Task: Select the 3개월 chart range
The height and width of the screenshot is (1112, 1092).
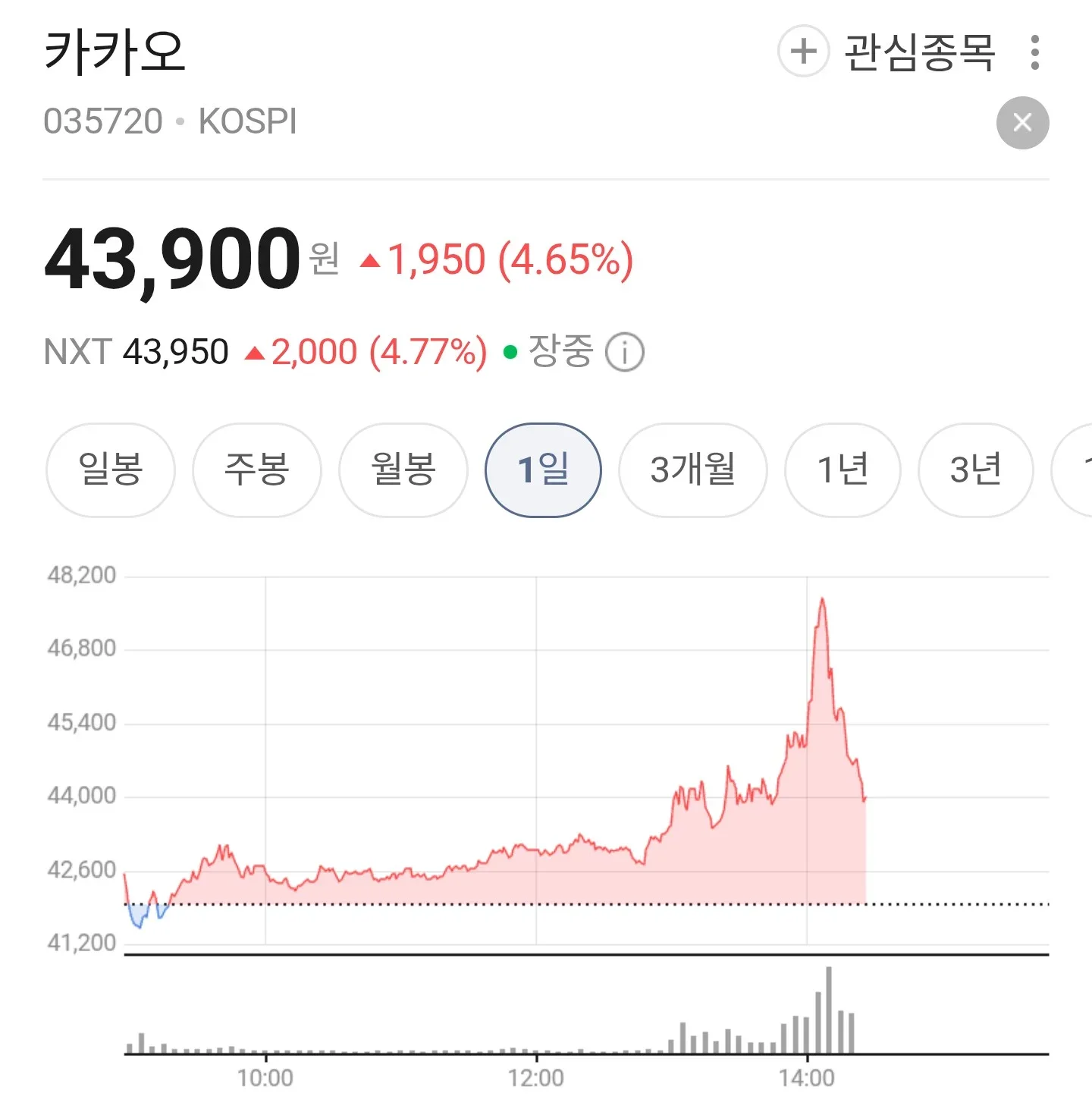Action: (x=693, y=470)
